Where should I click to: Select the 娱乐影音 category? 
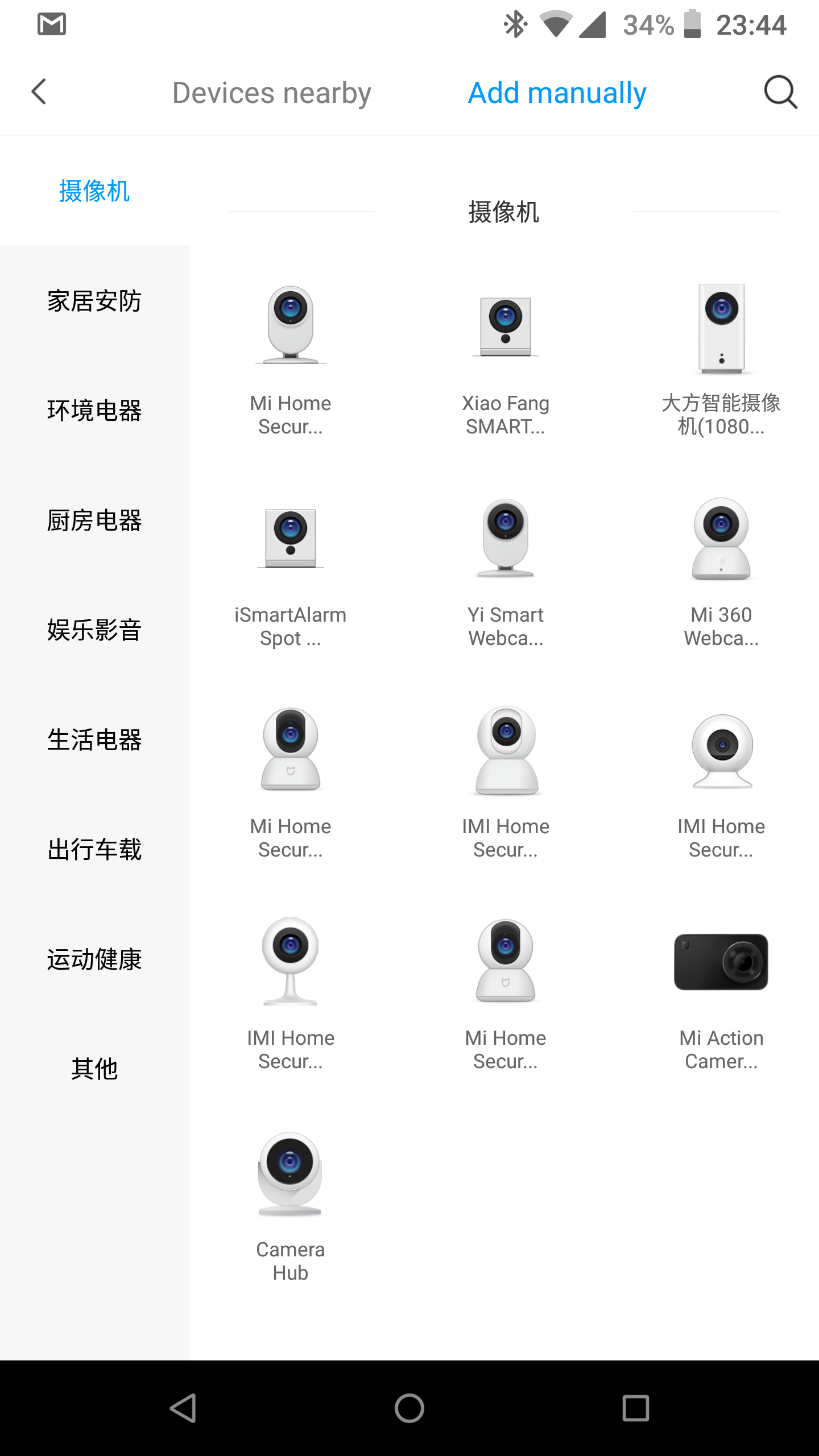click(94, 630)
